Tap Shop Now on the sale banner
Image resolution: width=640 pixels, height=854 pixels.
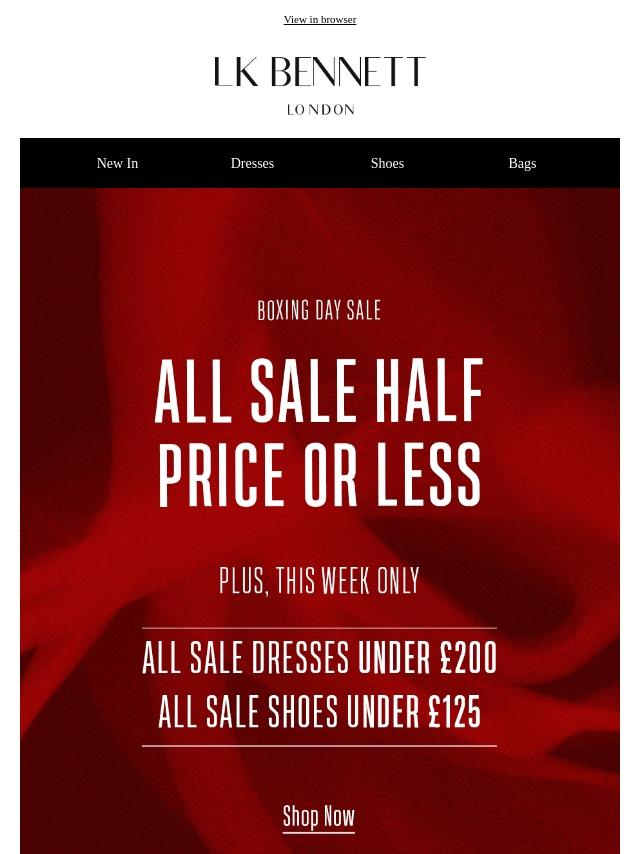[x=319, y=816]
